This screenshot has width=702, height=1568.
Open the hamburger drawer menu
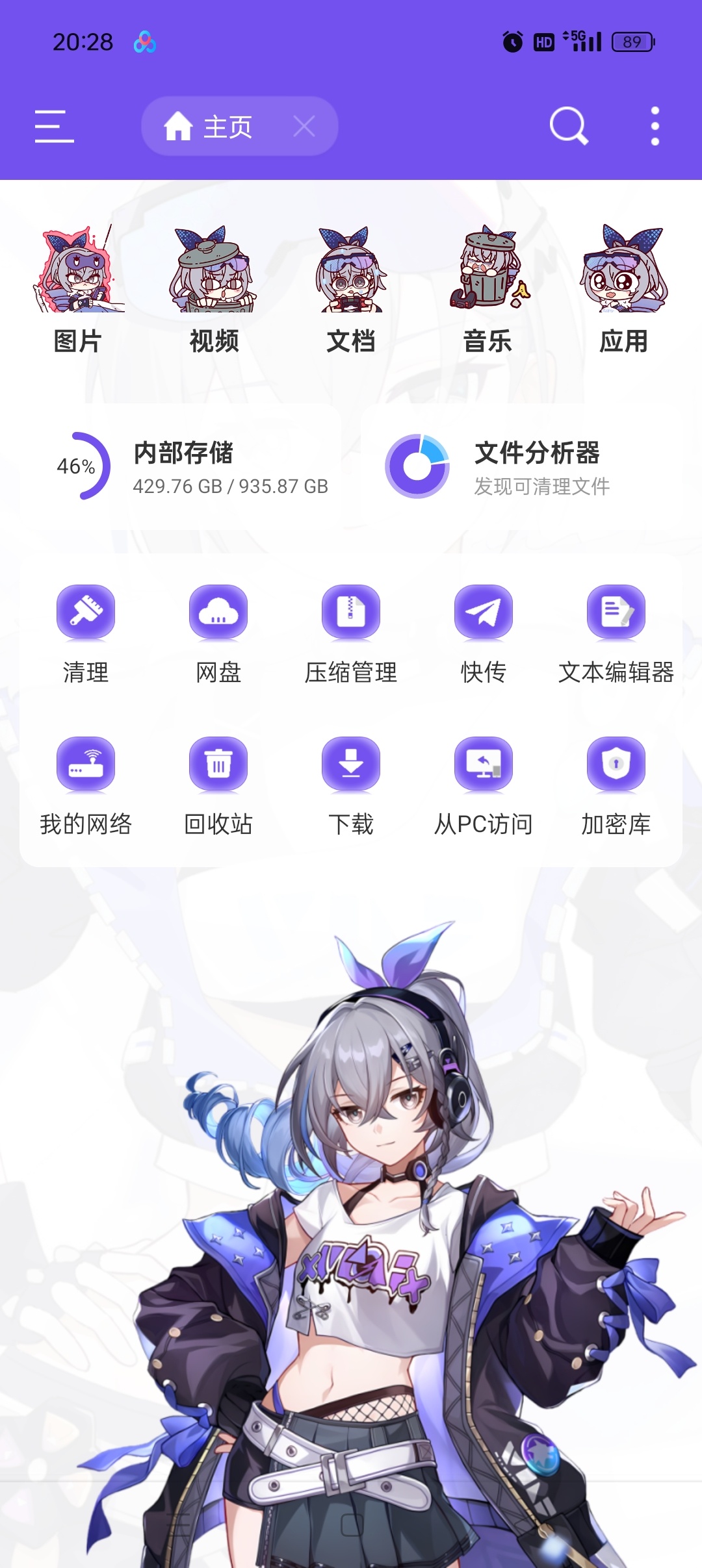(x=55, y=126)
